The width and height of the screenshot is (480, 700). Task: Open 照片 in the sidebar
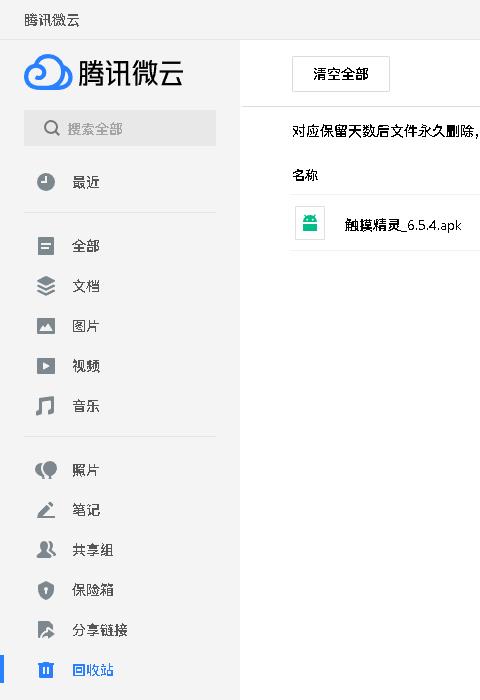(x=120, y=470)
